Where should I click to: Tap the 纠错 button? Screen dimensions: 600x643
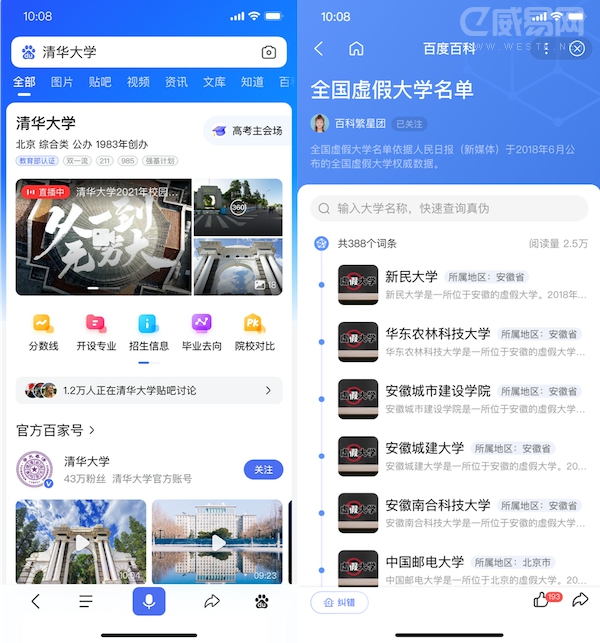tap(339, 602)
